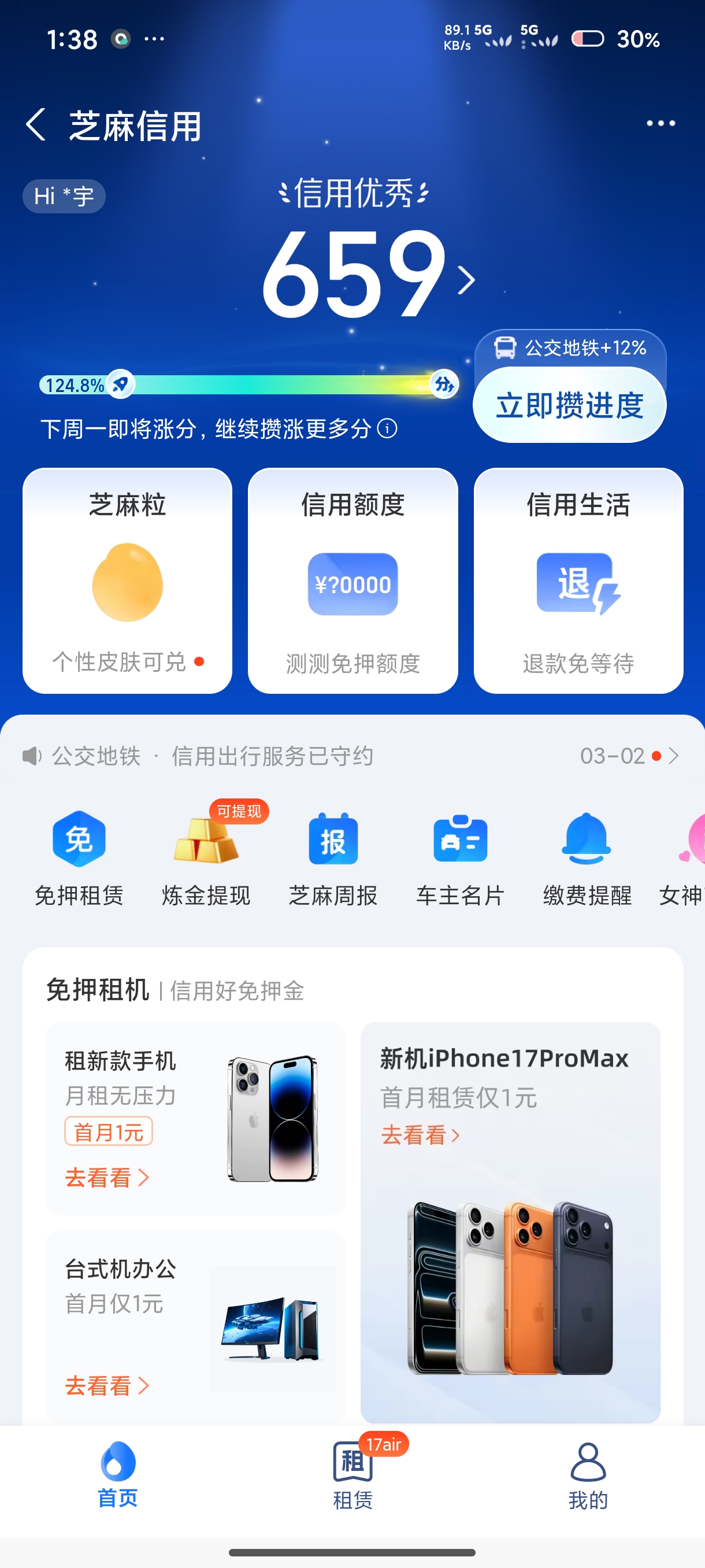Viewport: 705px width, 1568px height.
Task: Tap 去看看 under 租新款手机
Action: 106,1178
